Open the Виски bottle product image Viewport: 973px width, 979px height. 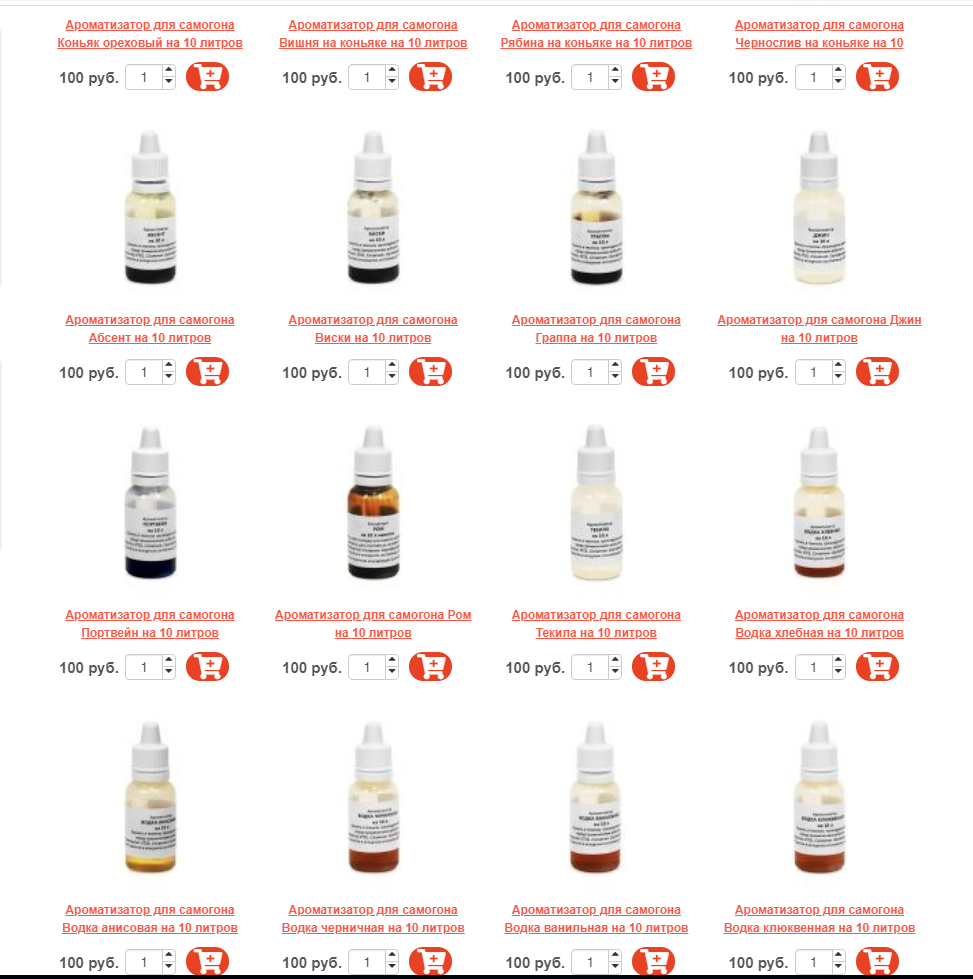[x=373, y=210]
